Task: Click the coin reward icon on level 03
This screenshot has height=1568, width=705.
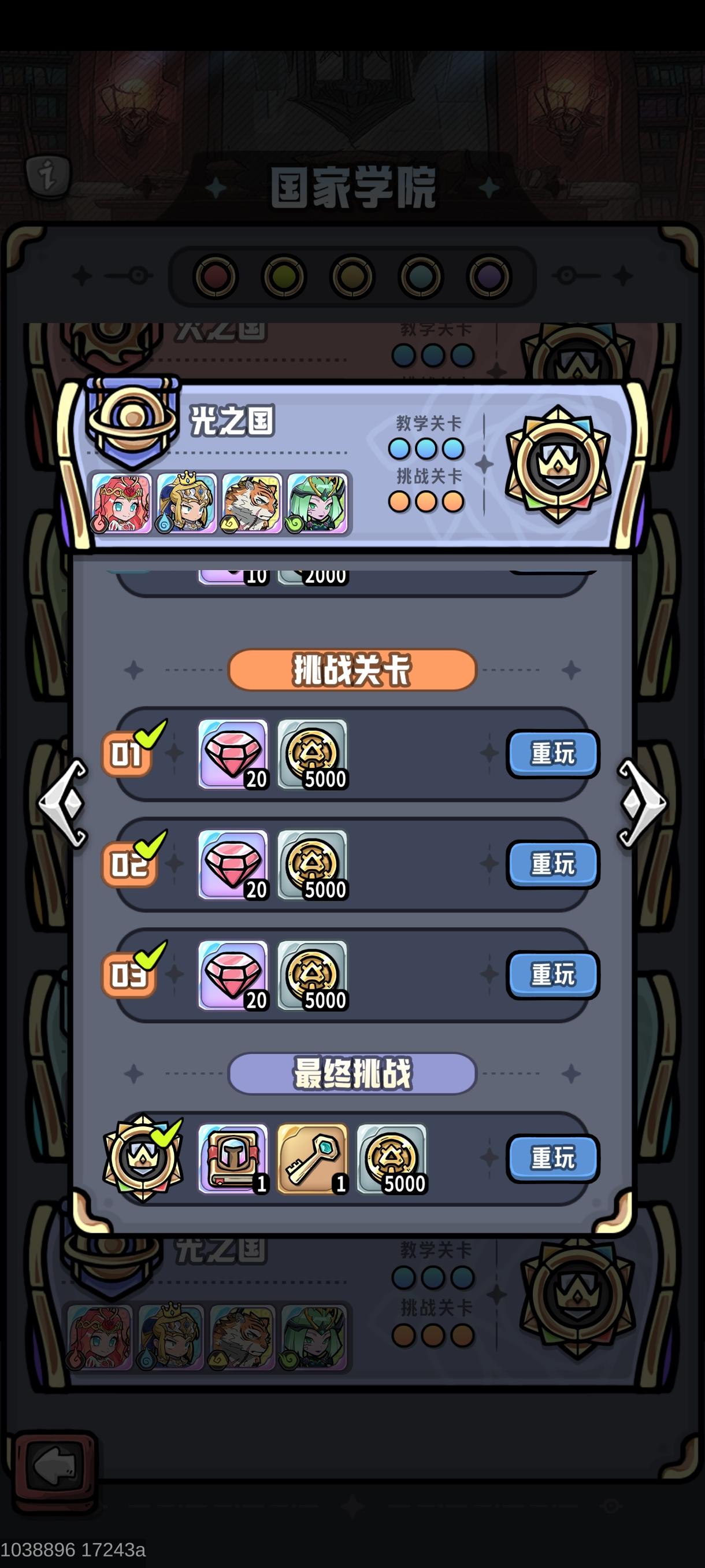Action: [x=312, y=974]
